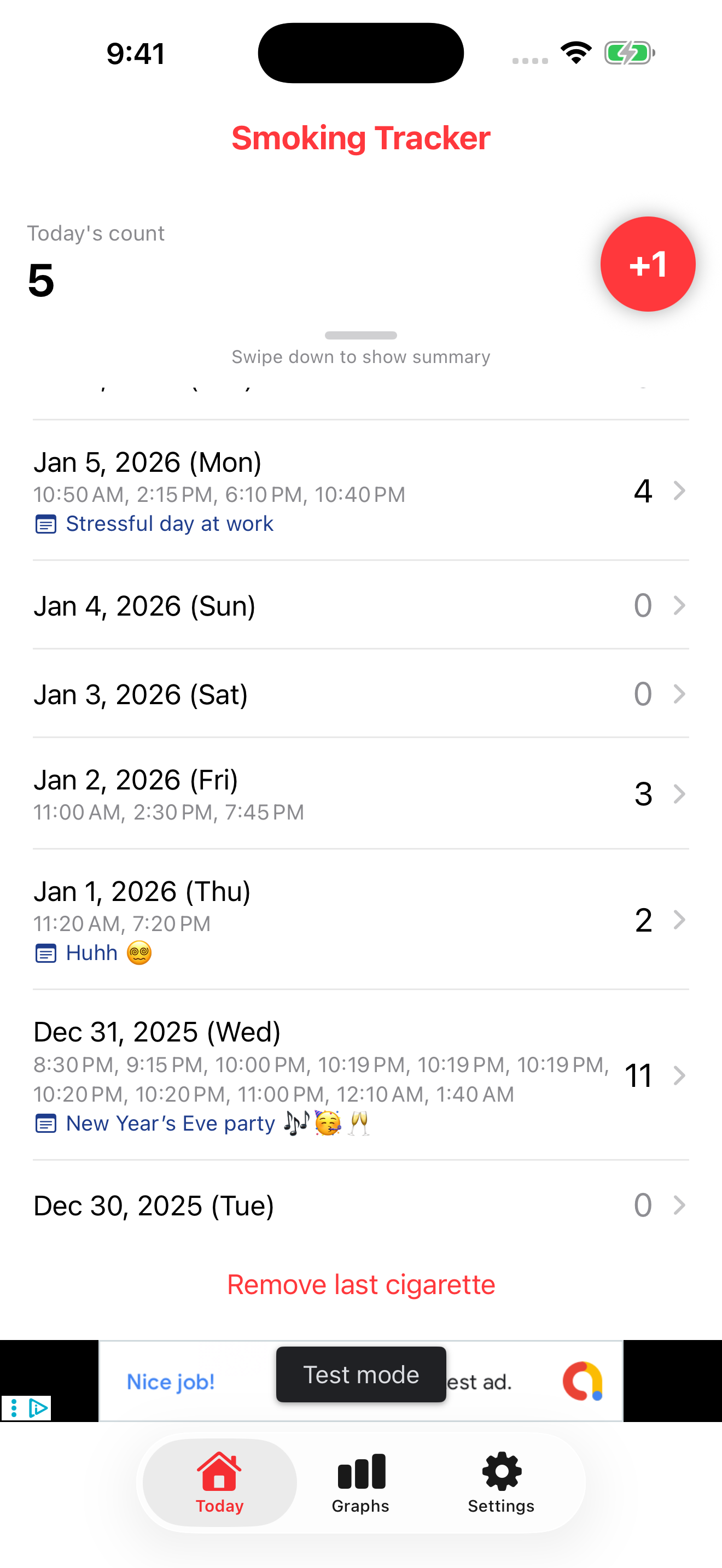Screen dimensions: 722x1568
Task: Tap the AdChoices triangle icon in the ad
Action: point(38,1407)
